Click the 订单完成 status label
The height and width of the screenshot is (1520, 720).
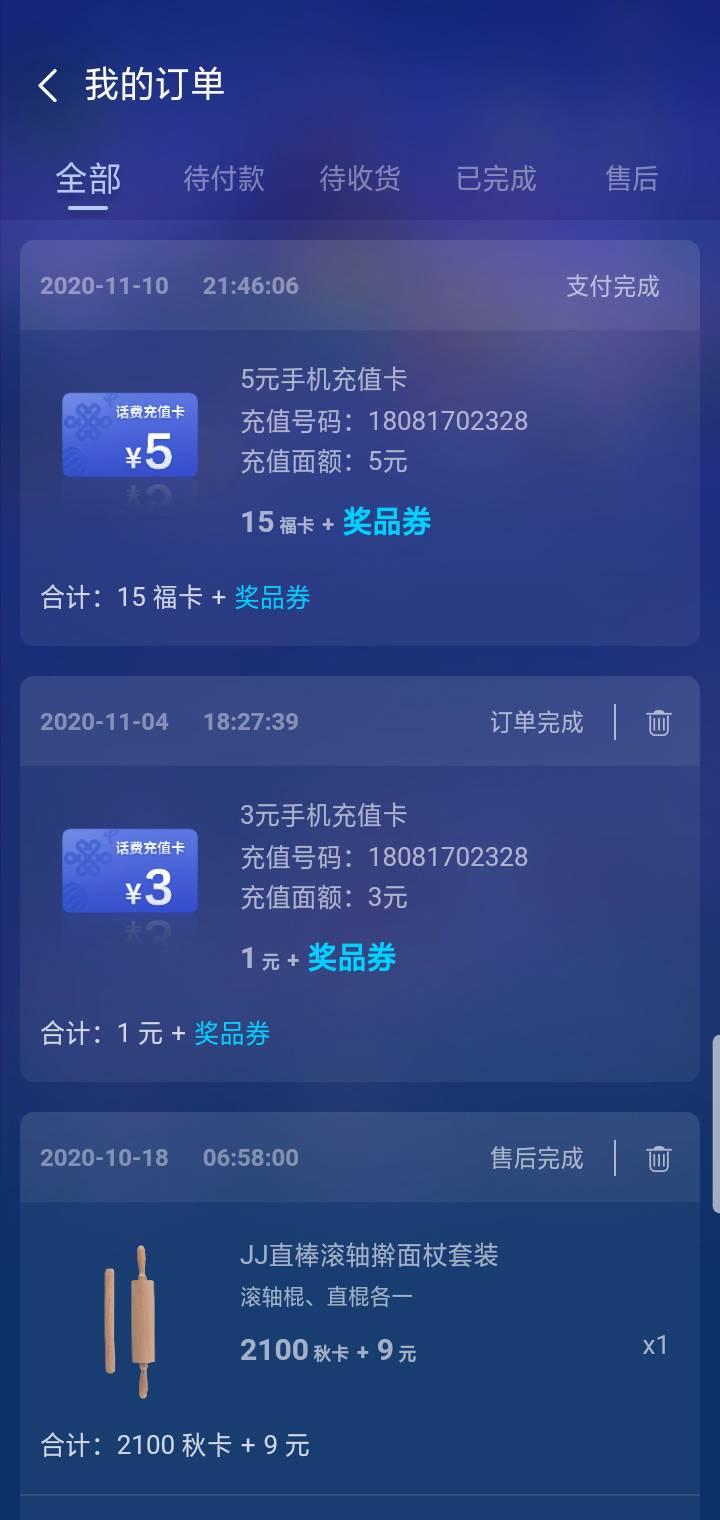point(537,722)
